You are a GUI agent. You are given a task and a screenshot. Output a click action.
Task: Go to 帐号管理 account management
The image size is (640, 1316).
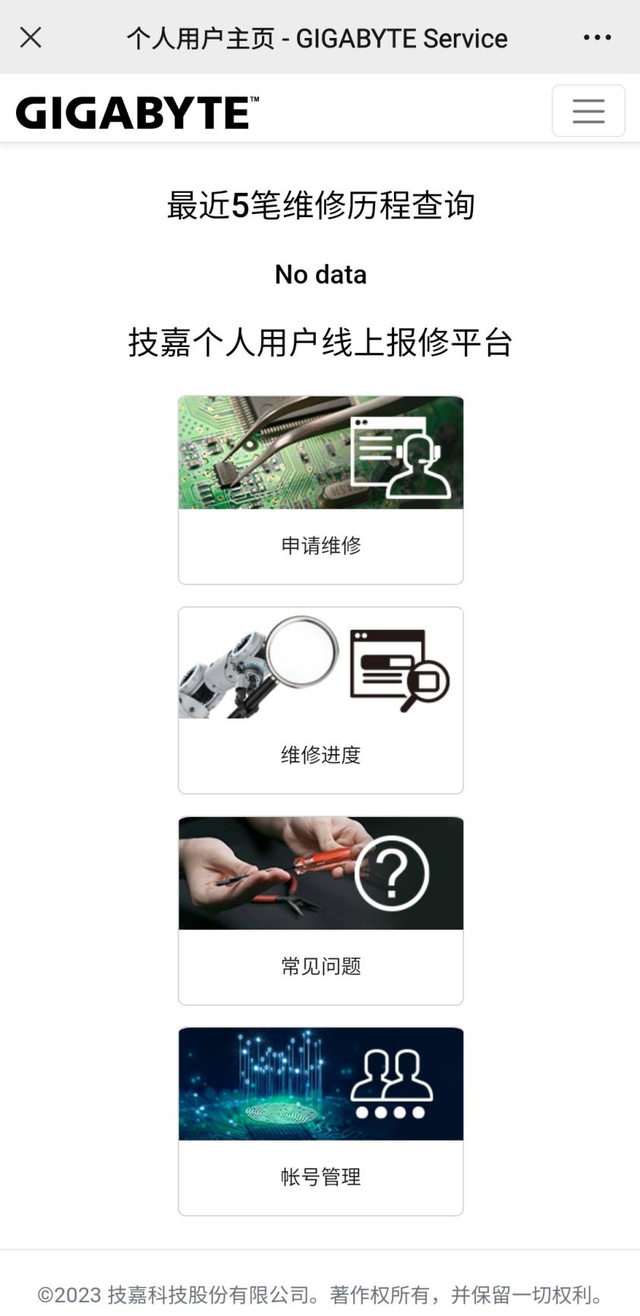[x=320, y=1120]
